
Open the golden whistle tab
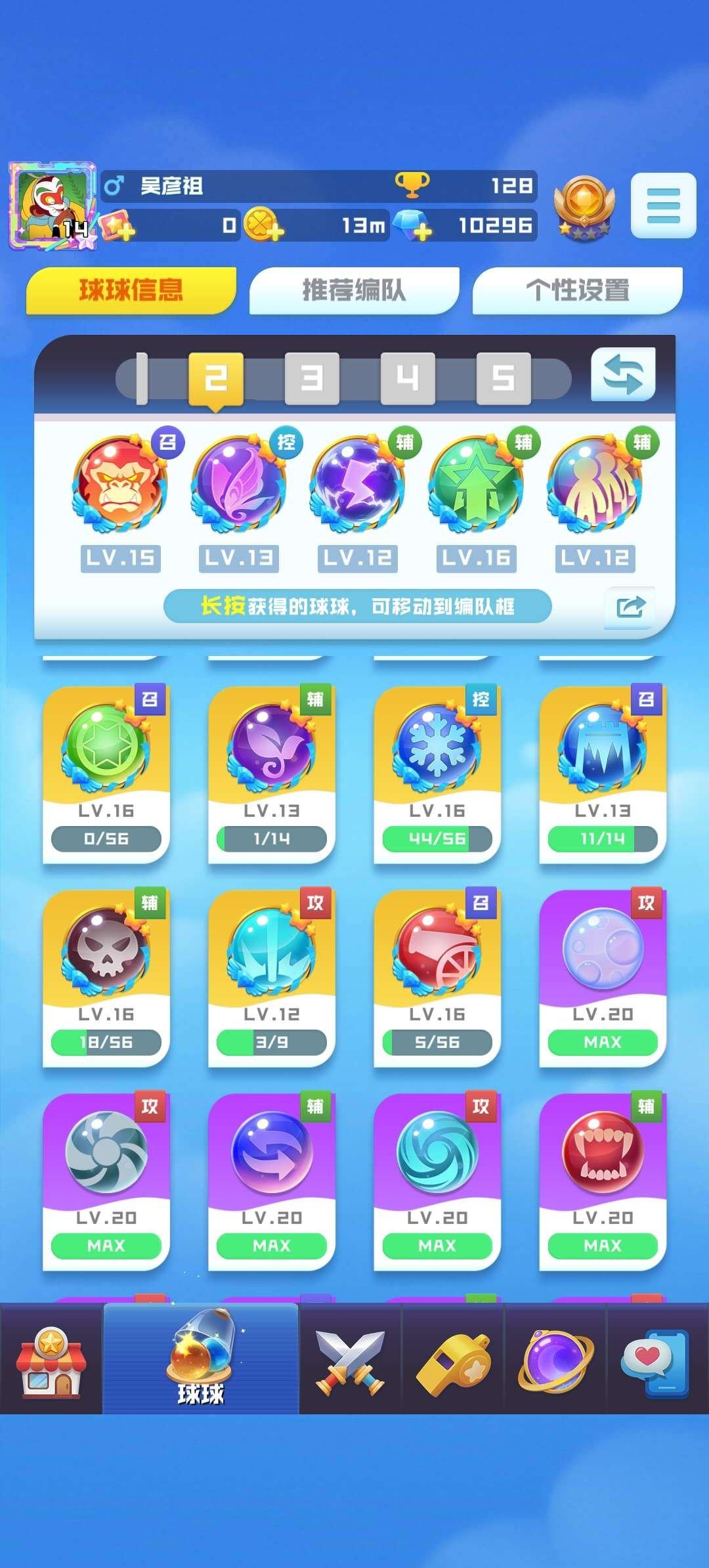tap(453, 1361)
